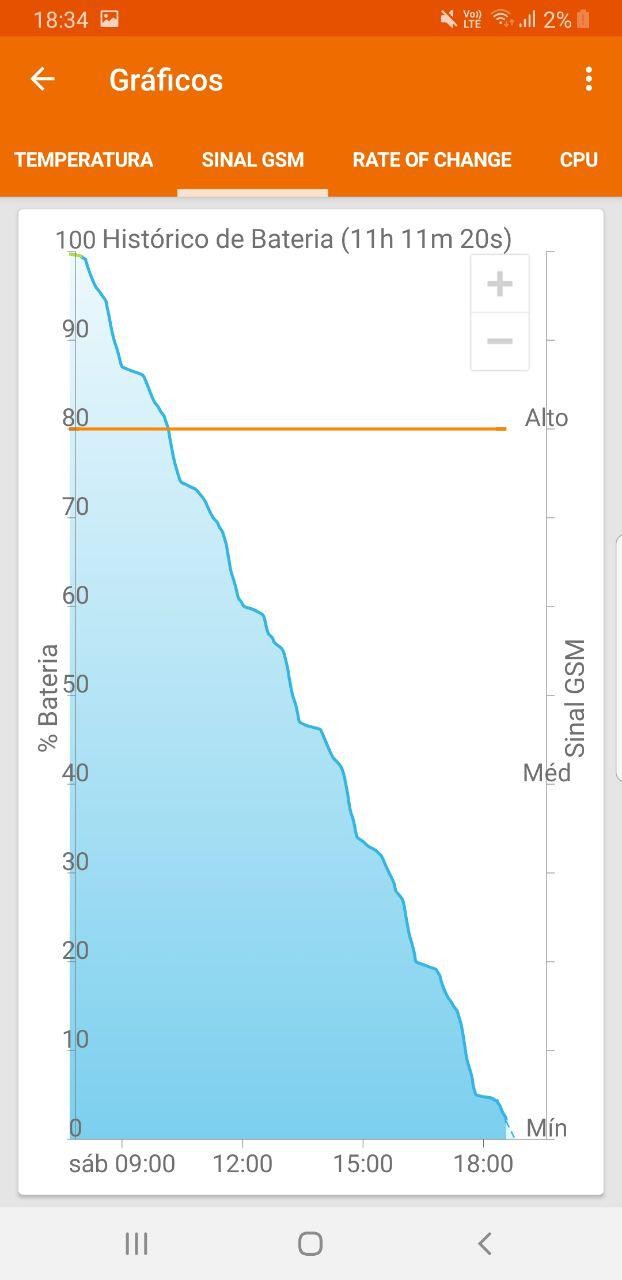
Task: Switch to the Temperatura tab
Action: [83, 160]
